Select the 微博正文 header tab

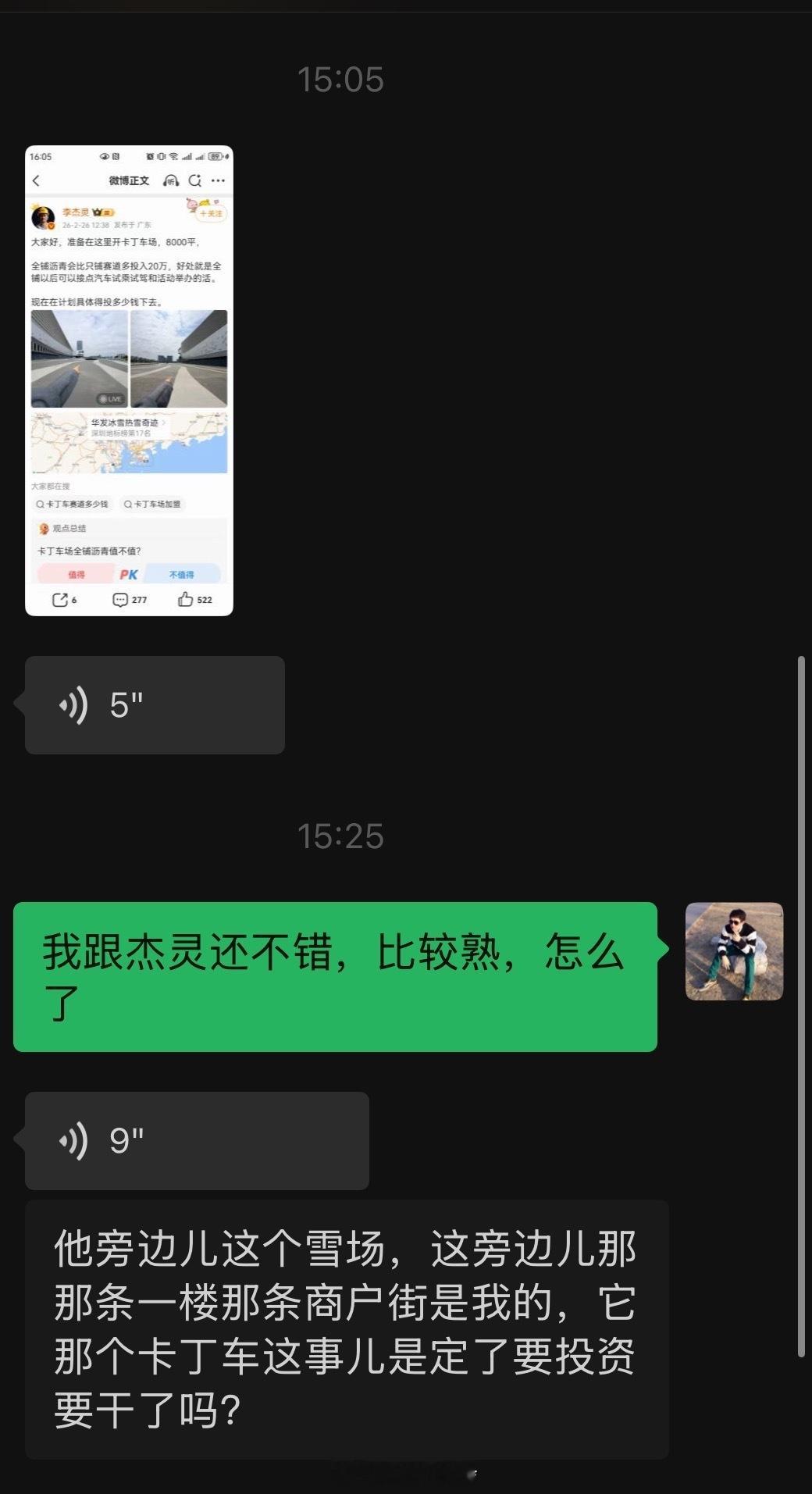click(129, 180)
